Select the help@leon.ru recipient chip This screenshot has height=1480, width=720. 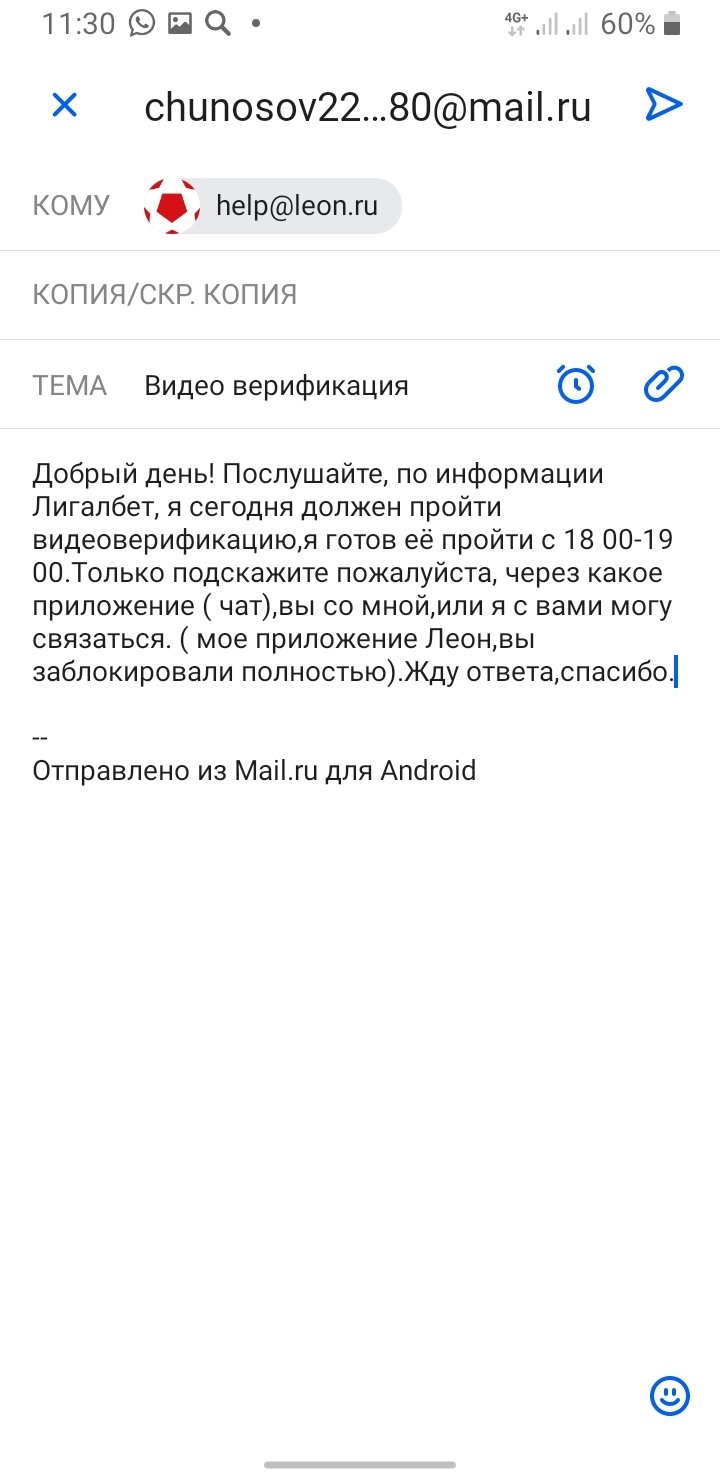click(x=273, y=206)
